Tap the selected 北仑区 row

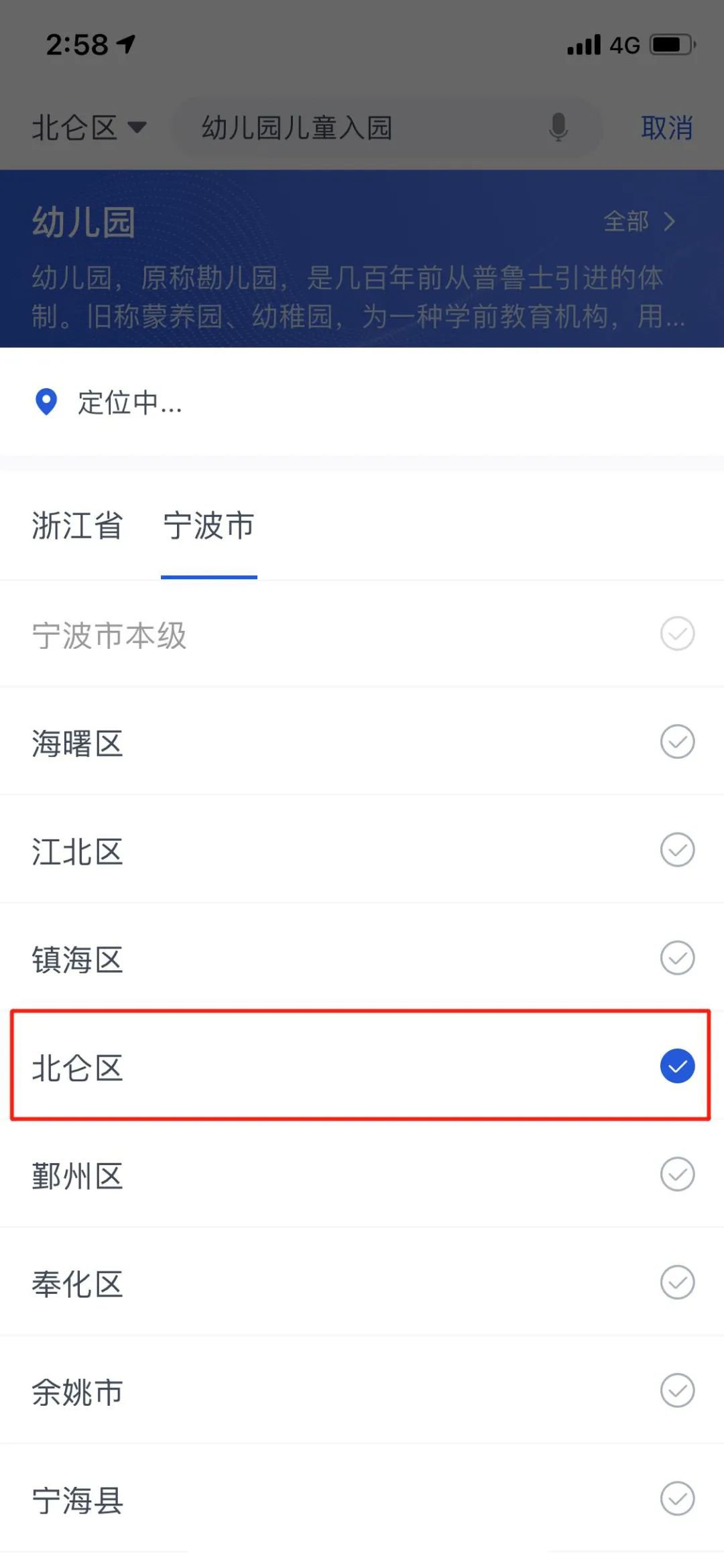coord(362,1067)
